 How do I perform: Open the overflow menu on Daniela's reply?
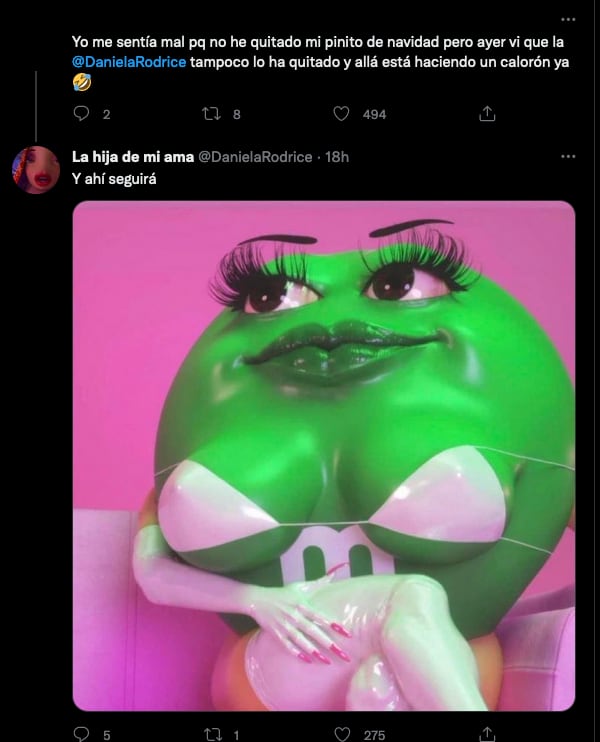pos(568,156)
